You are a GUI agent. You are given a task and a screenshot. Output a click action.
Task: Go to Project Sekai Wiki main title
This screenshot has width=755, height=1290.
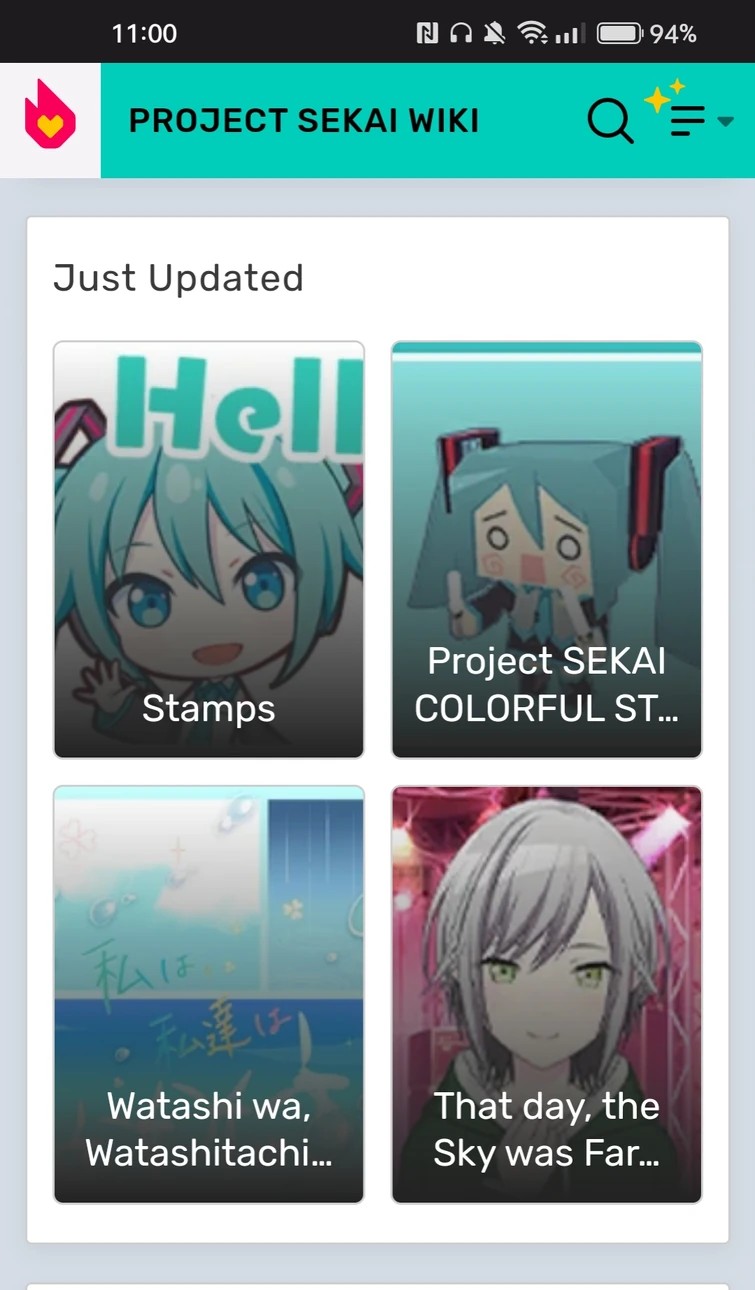[304, 121]
